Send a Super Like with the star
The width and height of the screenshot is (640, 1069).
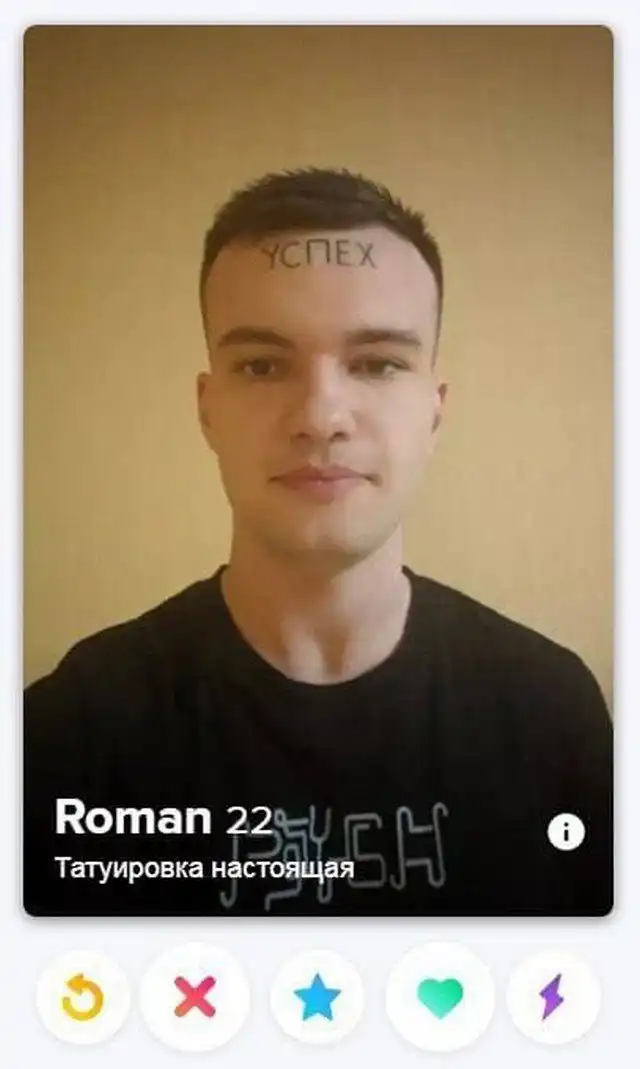(x=318, y=997)
